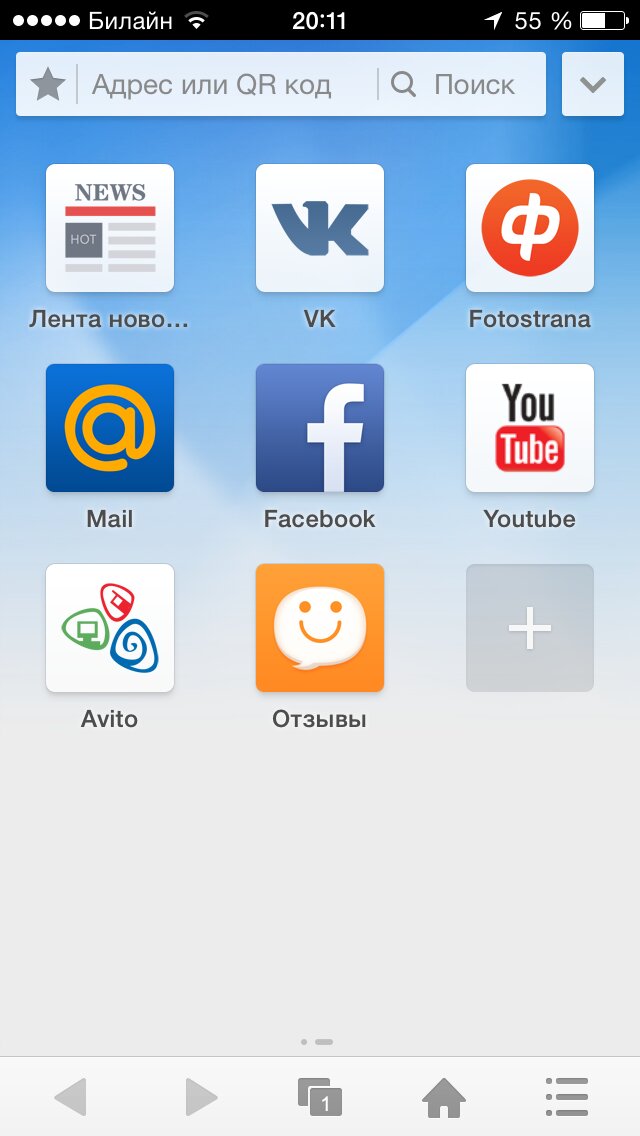Open the Лента новостей news tile
Image resolution: width=640 pixels, height=1136 pixels.
[110, 228]
